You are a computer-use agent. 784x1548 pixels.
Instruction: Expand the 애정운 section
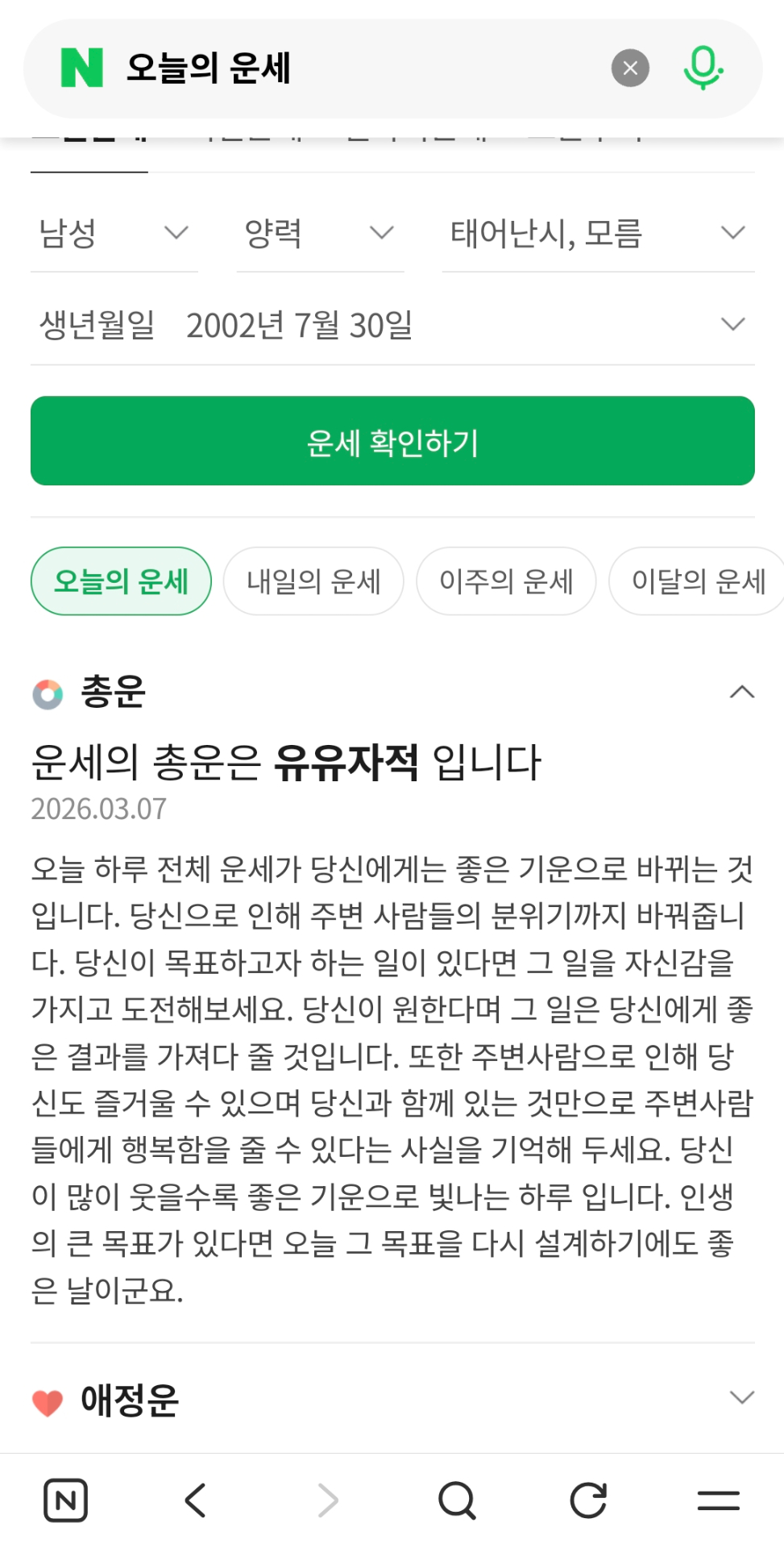741,1397
